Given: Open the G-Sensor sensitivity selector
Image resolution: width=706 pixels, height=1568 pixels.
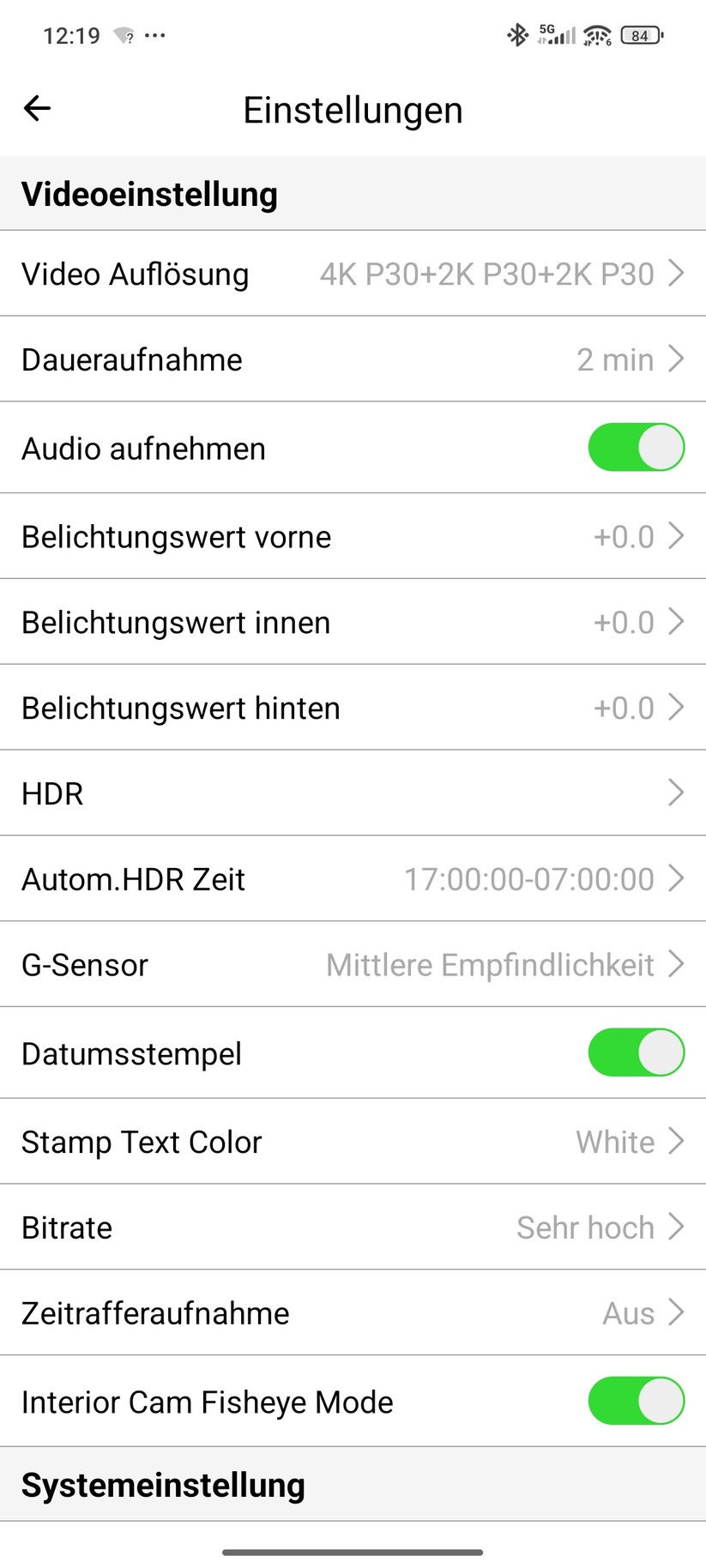Looking at the screenshot, I should (x=353, y=964).
